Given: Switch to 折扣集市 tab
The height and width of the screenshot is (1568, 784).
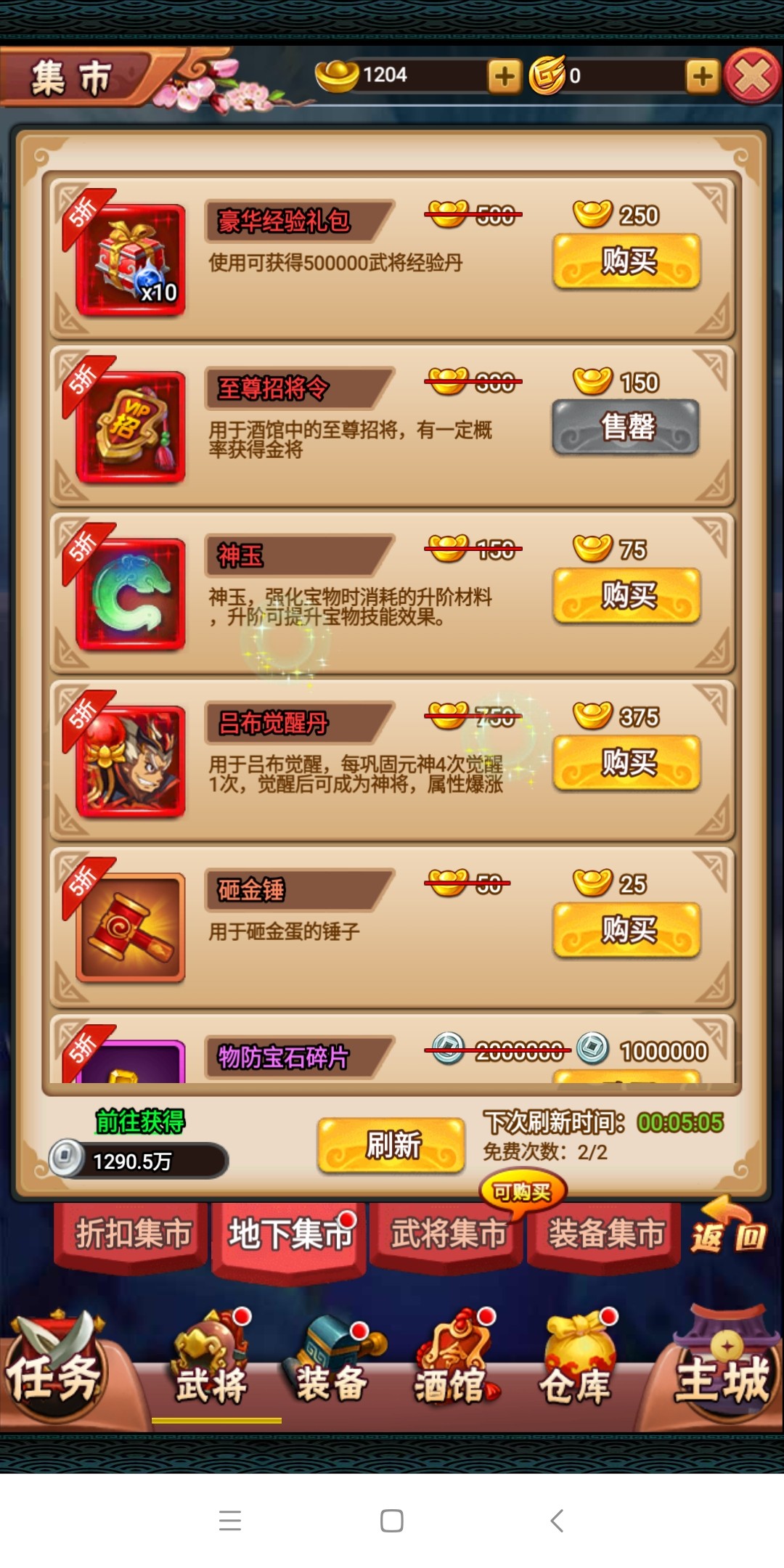Looking at the screenshot, I should pyautogui.click(x=132, y=1234).
